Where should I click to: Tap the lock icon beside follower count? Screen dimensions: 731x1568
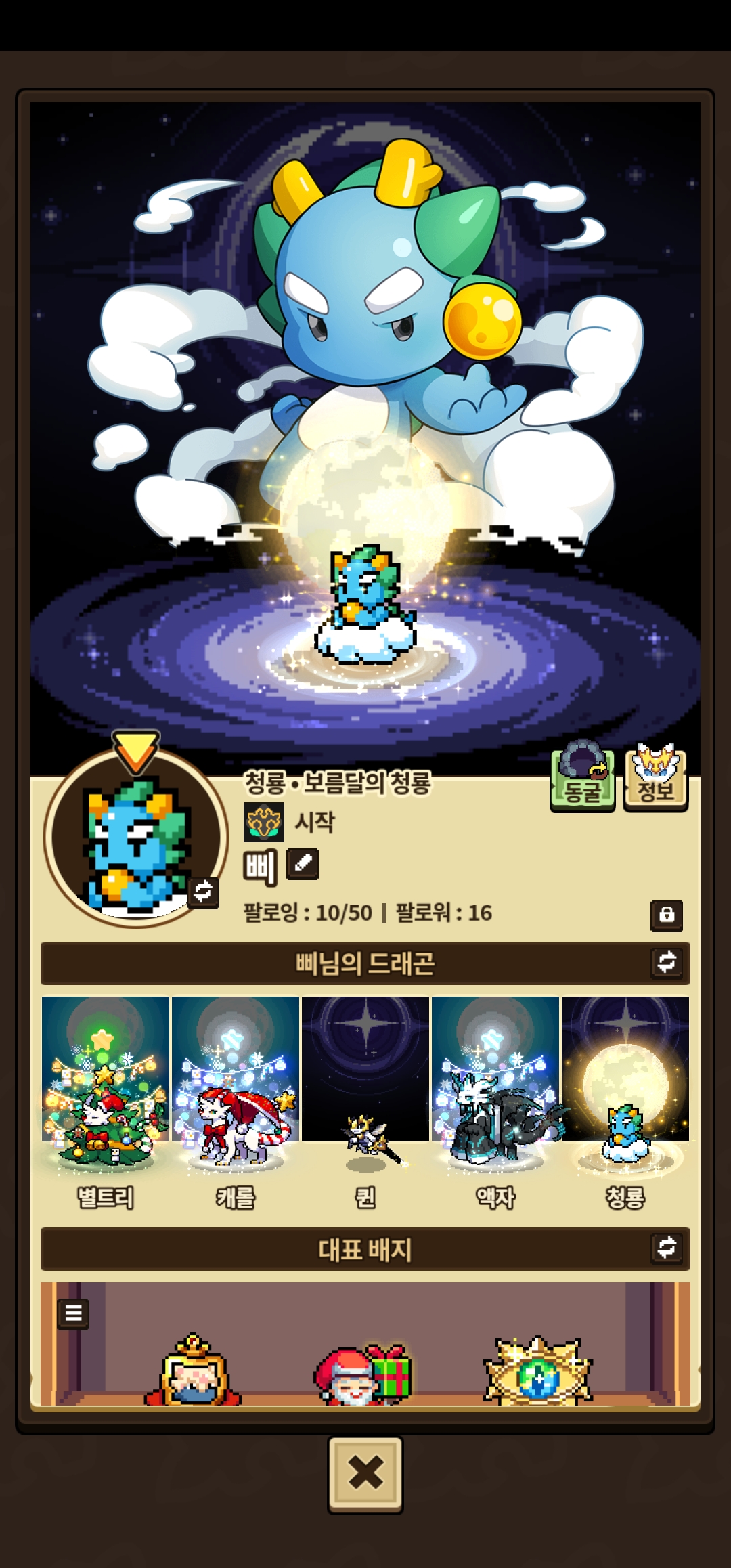point(667,915)
